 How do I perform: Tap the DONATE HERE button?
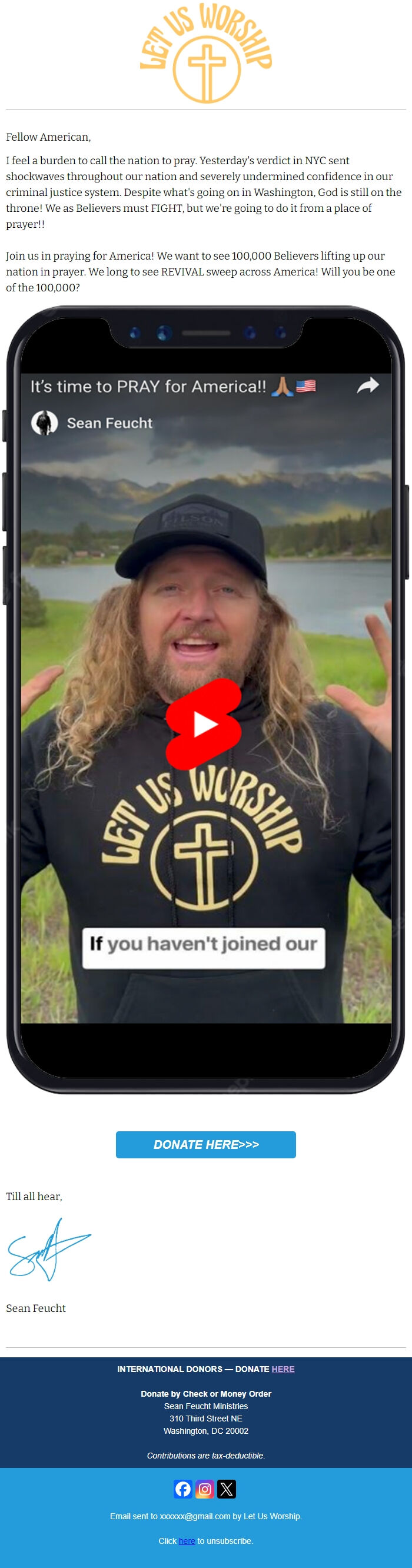[x=205, y=1144]
